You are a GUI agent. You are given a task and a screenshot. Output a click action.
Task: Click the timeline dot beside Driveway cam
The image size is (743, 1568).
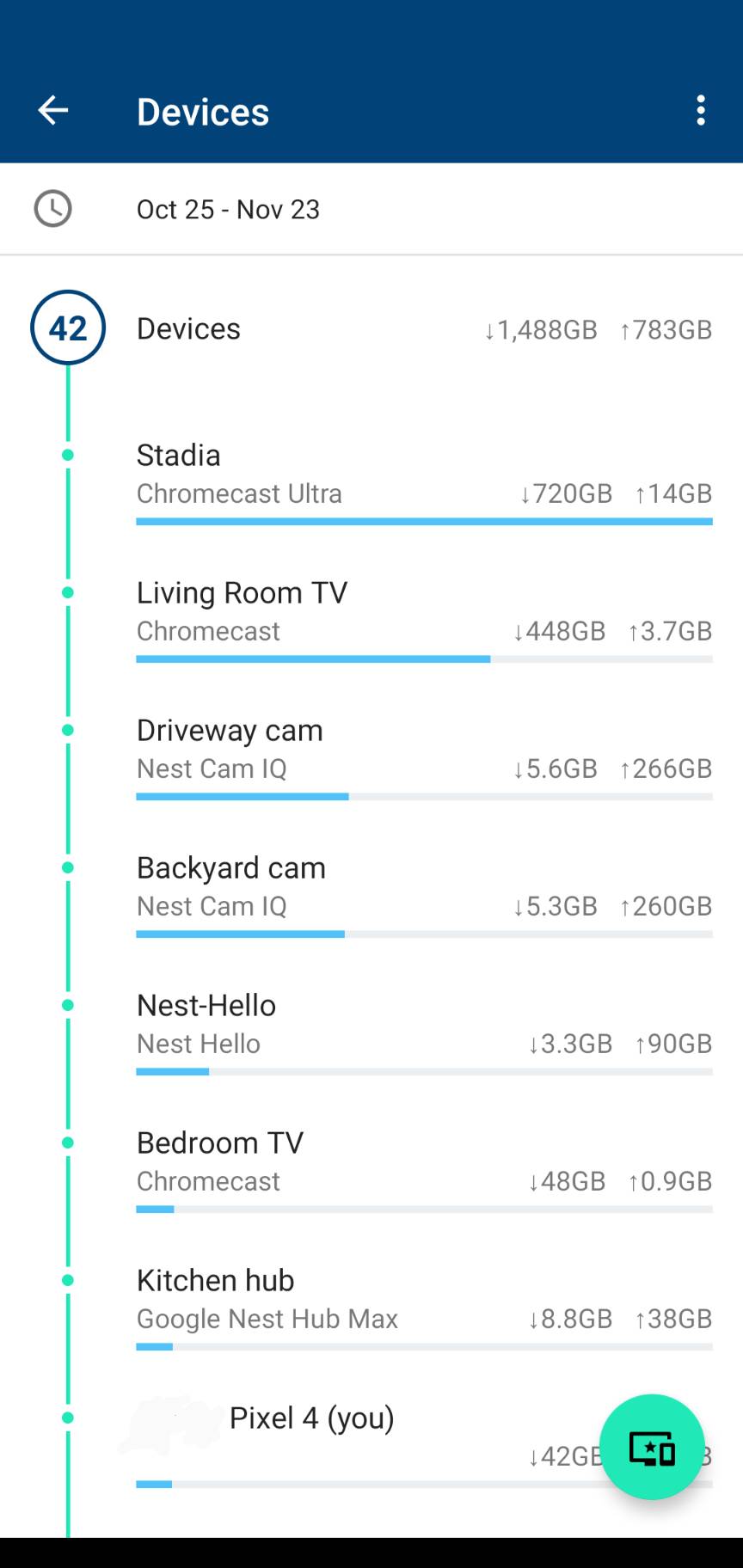68,728
